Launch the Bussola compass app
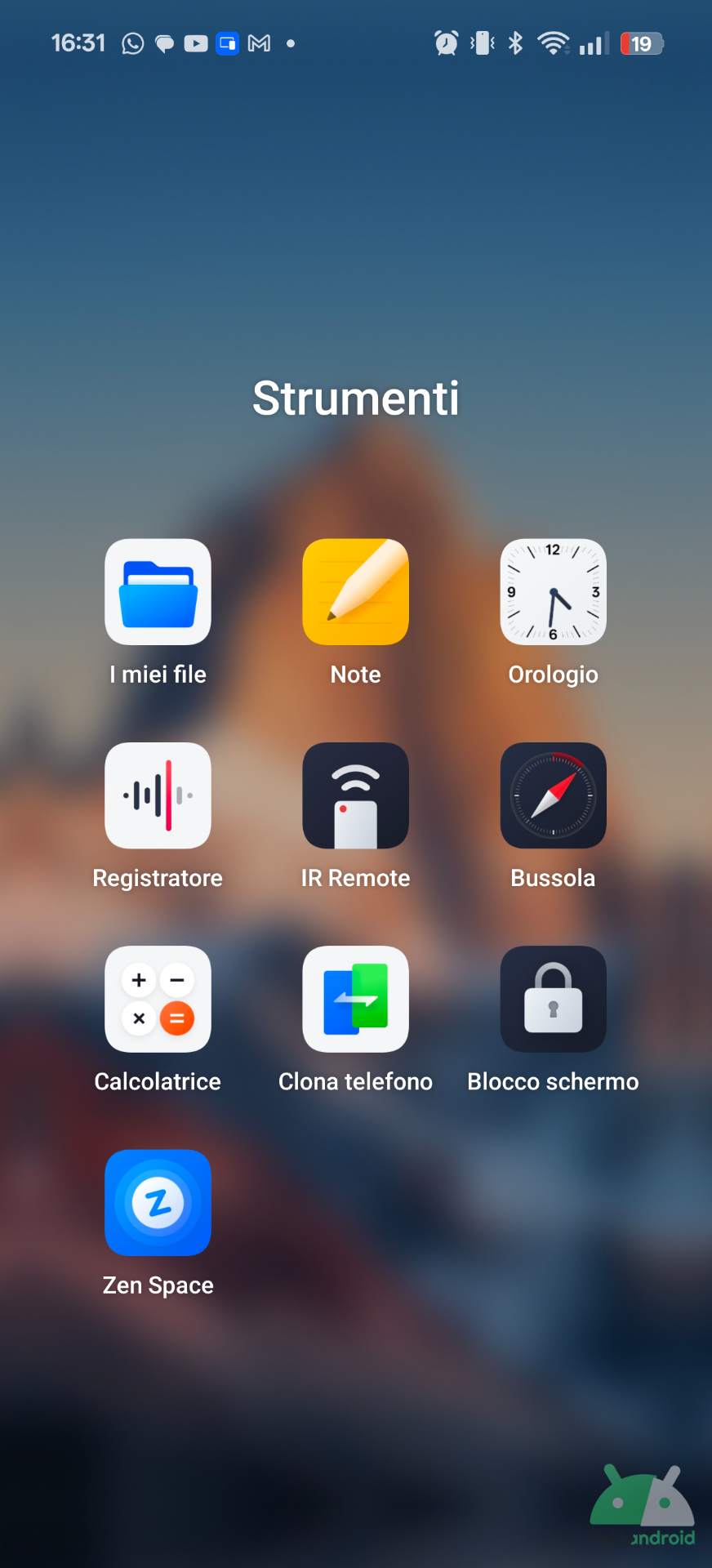The height and width of the screenshot is (1568, 712). tap(553, 795)
